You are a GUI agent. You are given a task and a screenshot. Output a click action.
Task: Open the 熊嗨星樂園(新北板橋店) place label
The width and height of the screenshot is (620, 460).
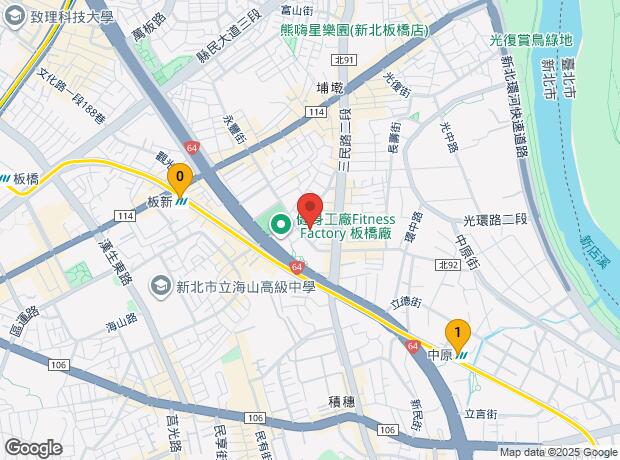[x=354, y=30]
